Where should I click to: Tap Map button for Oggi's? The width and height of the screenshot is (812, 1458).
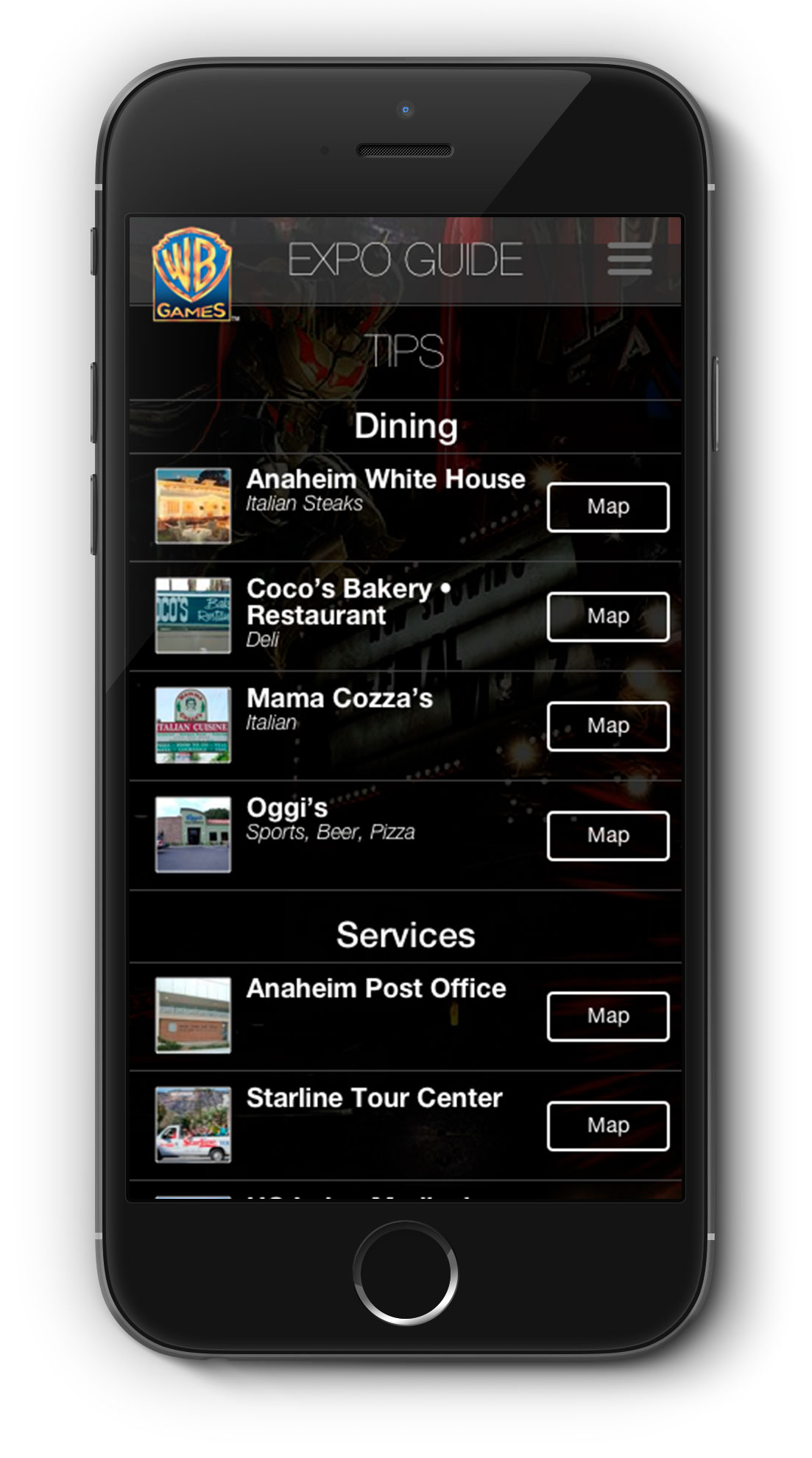(608, 836)
